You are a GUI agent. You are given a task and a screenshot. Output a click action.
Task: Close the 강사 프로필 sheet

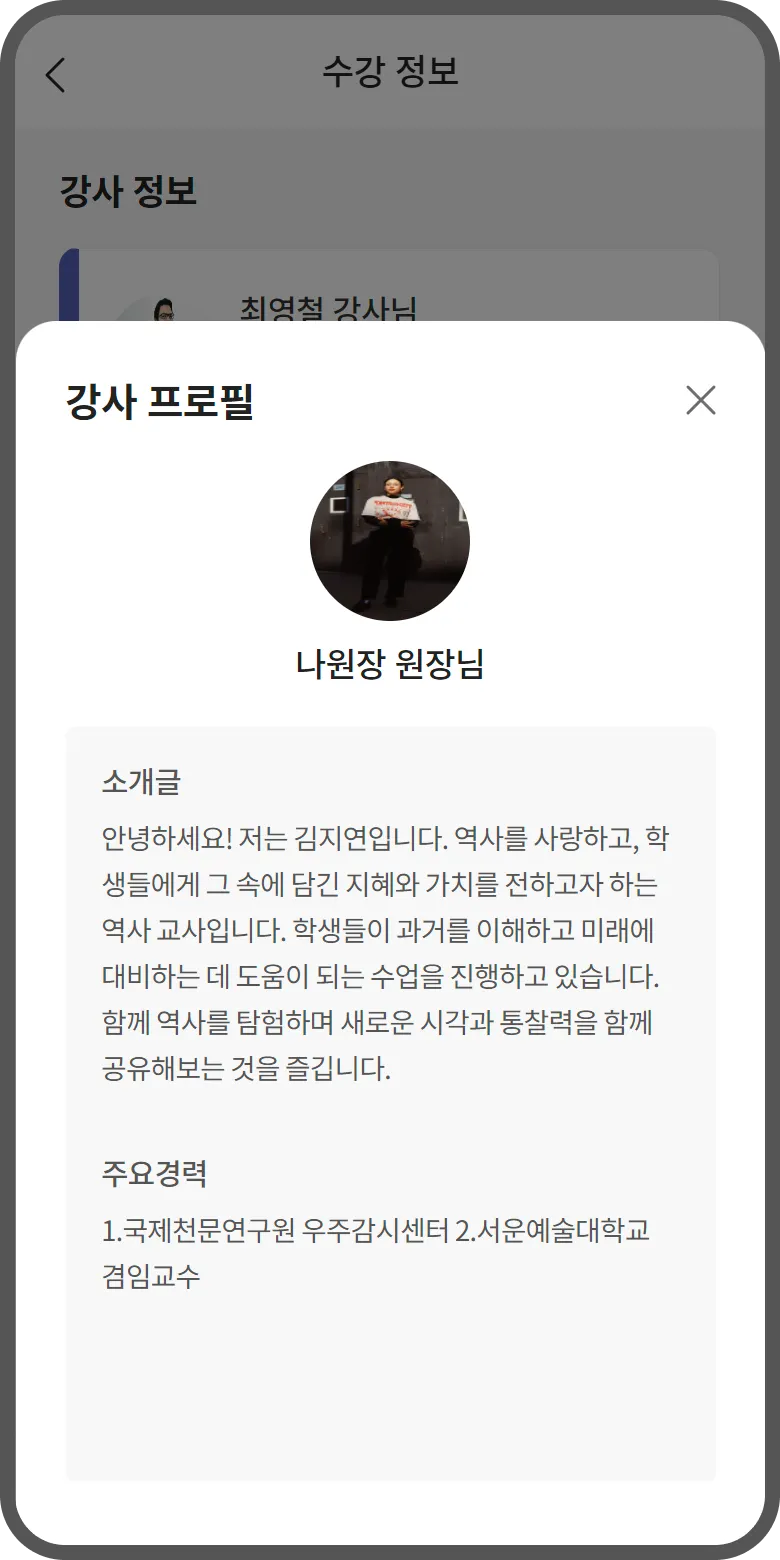click(x=700, y=400)
